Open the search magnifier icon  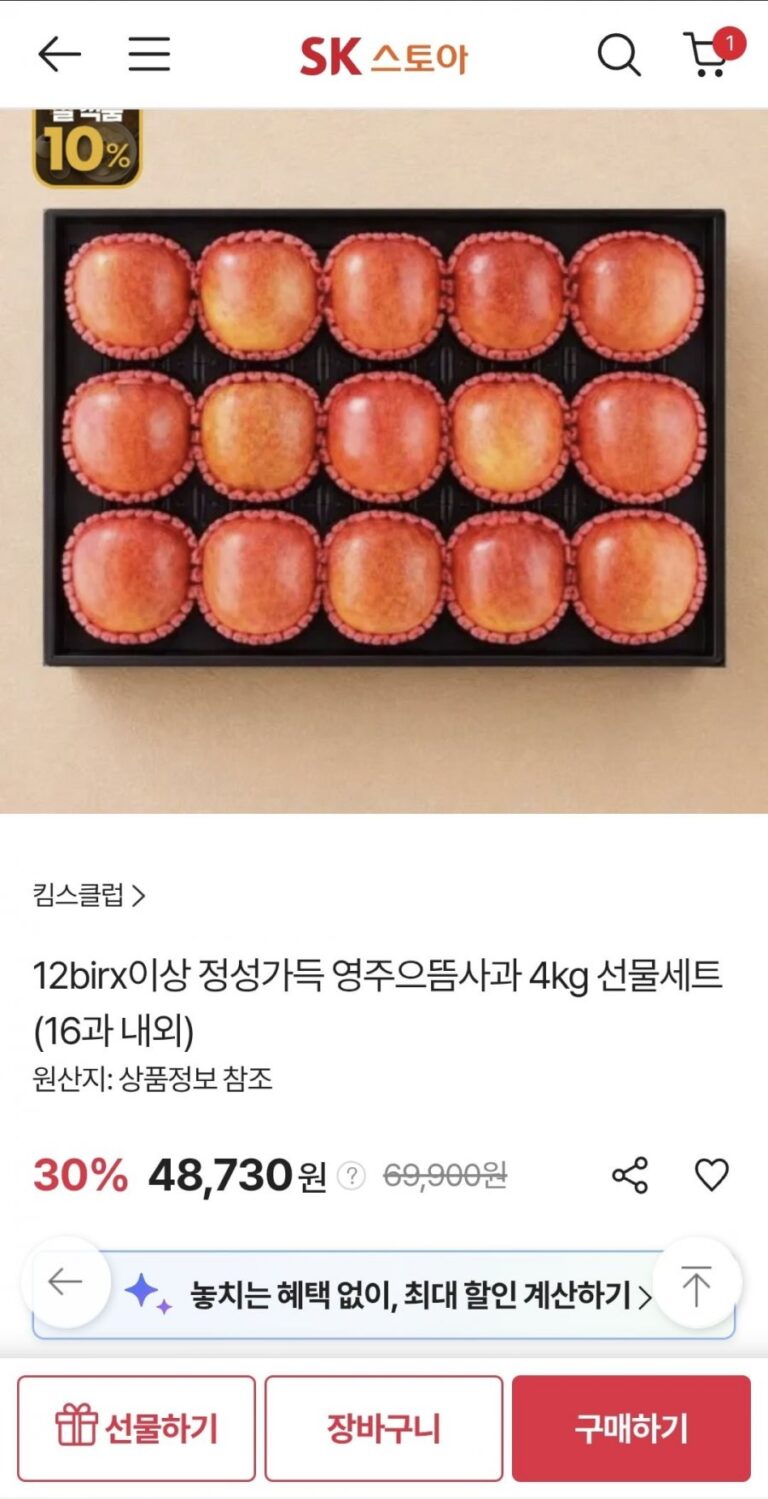click(x=619, y=54)
